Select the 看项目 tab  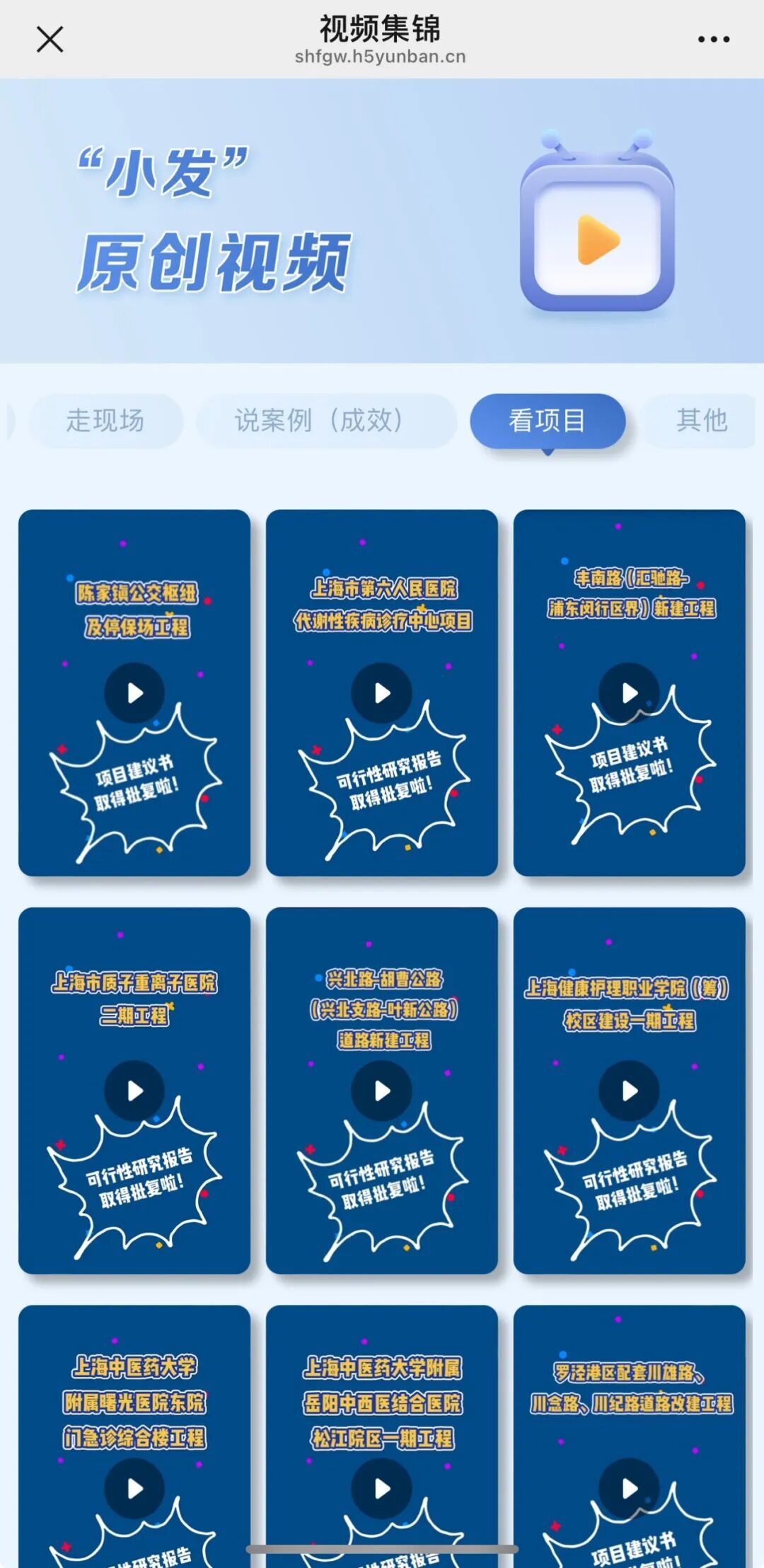click(547, 420)
